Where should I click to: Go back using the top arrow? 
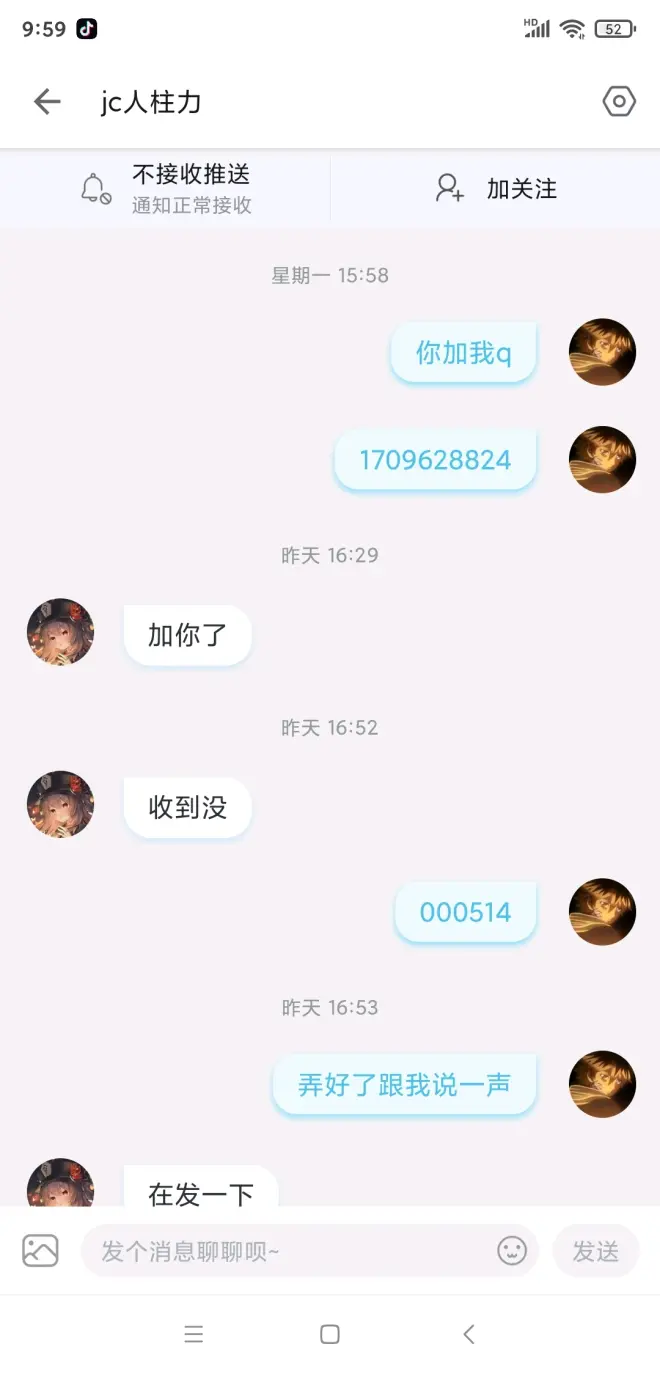[47, 101]
